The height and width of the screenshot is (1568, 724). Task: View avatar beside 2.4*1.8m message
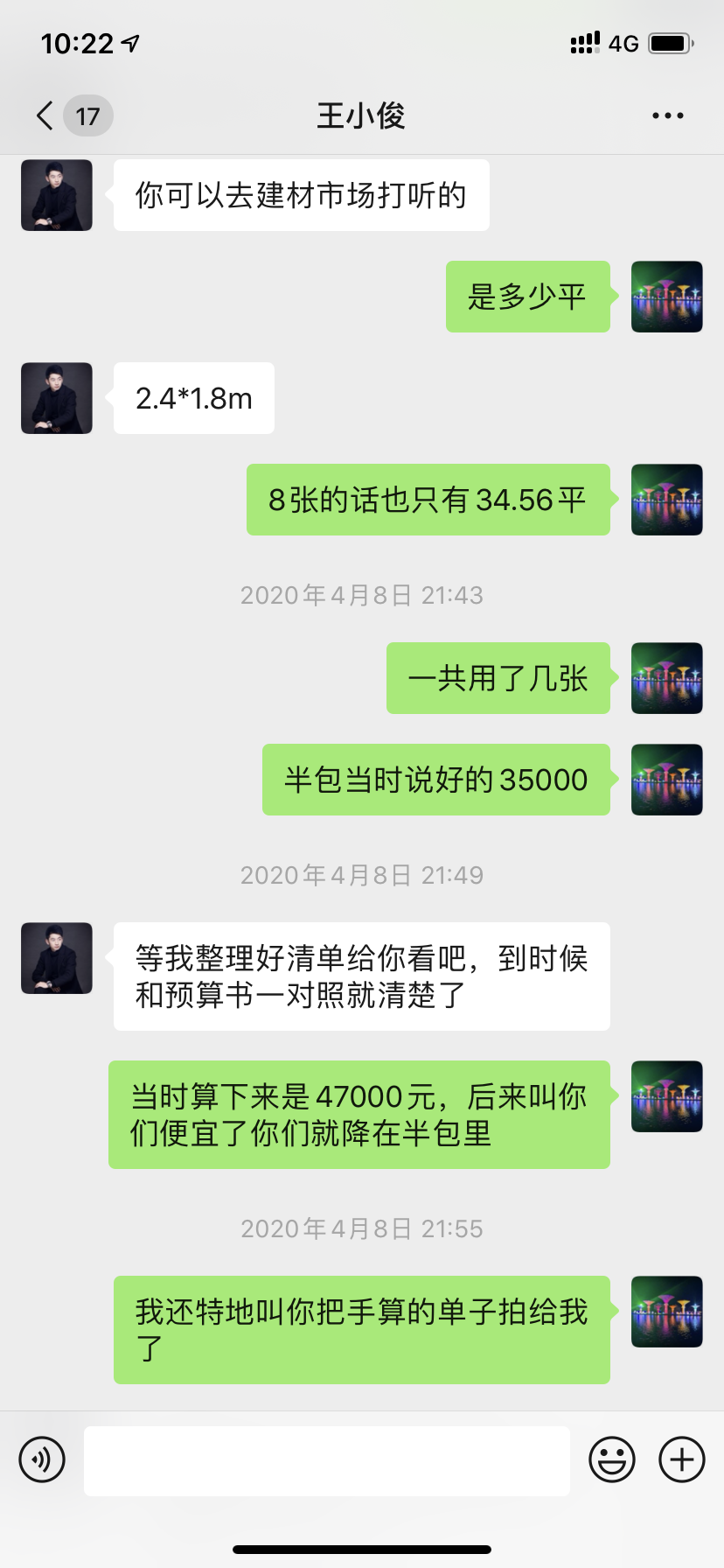pyautogui.click(x=57, y=398)
